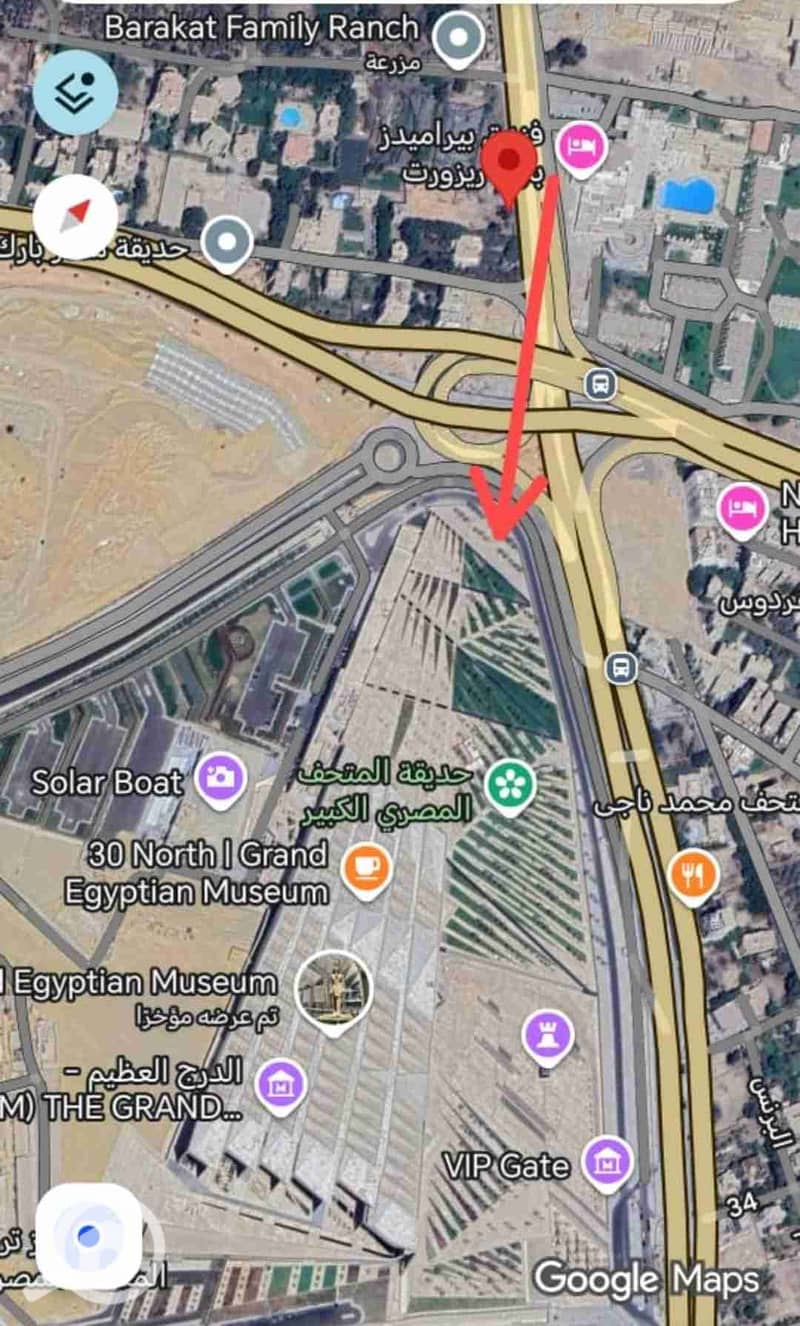Select the VIP Gate museum pin
800x1326 pixels.
(607, 1162)
